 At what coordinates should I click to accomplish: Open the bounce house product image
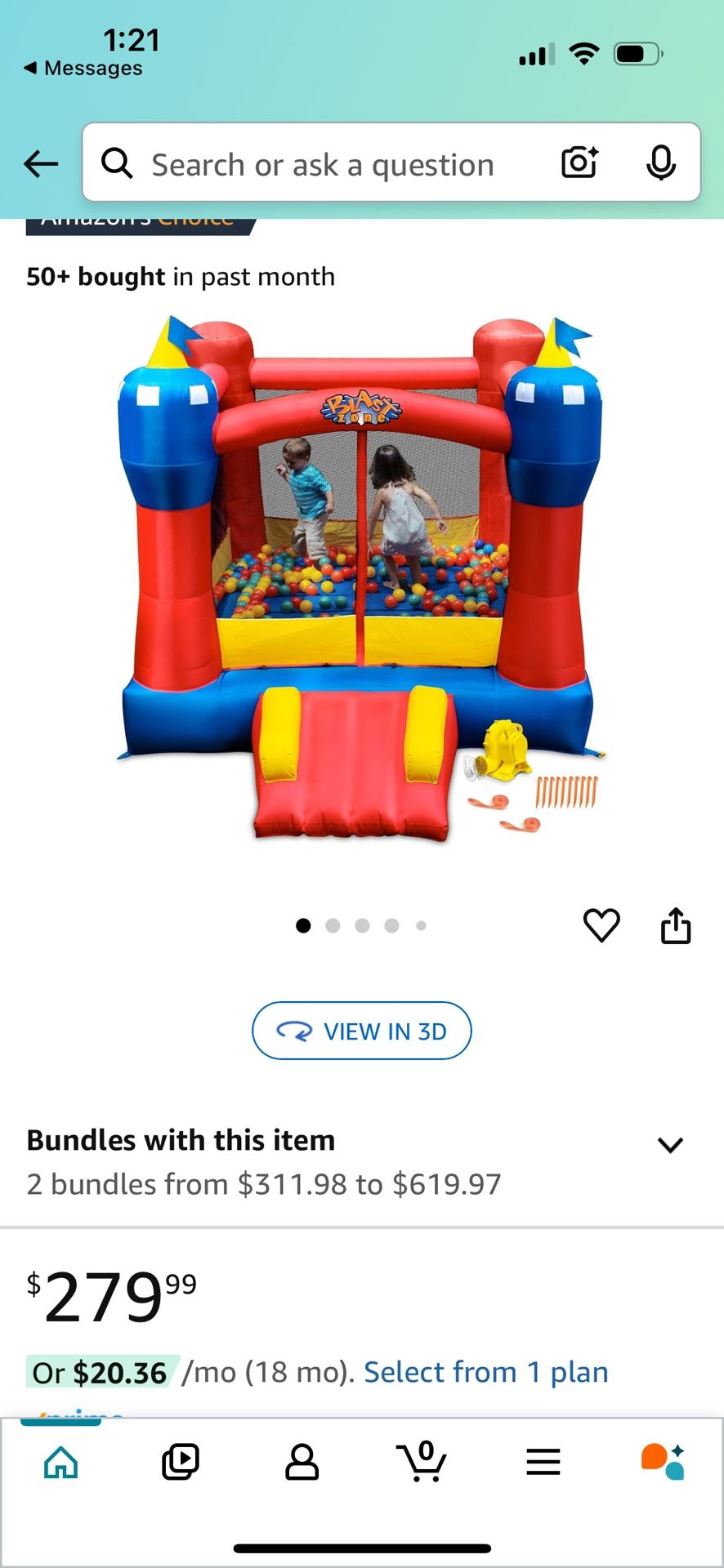coord(360,580)
